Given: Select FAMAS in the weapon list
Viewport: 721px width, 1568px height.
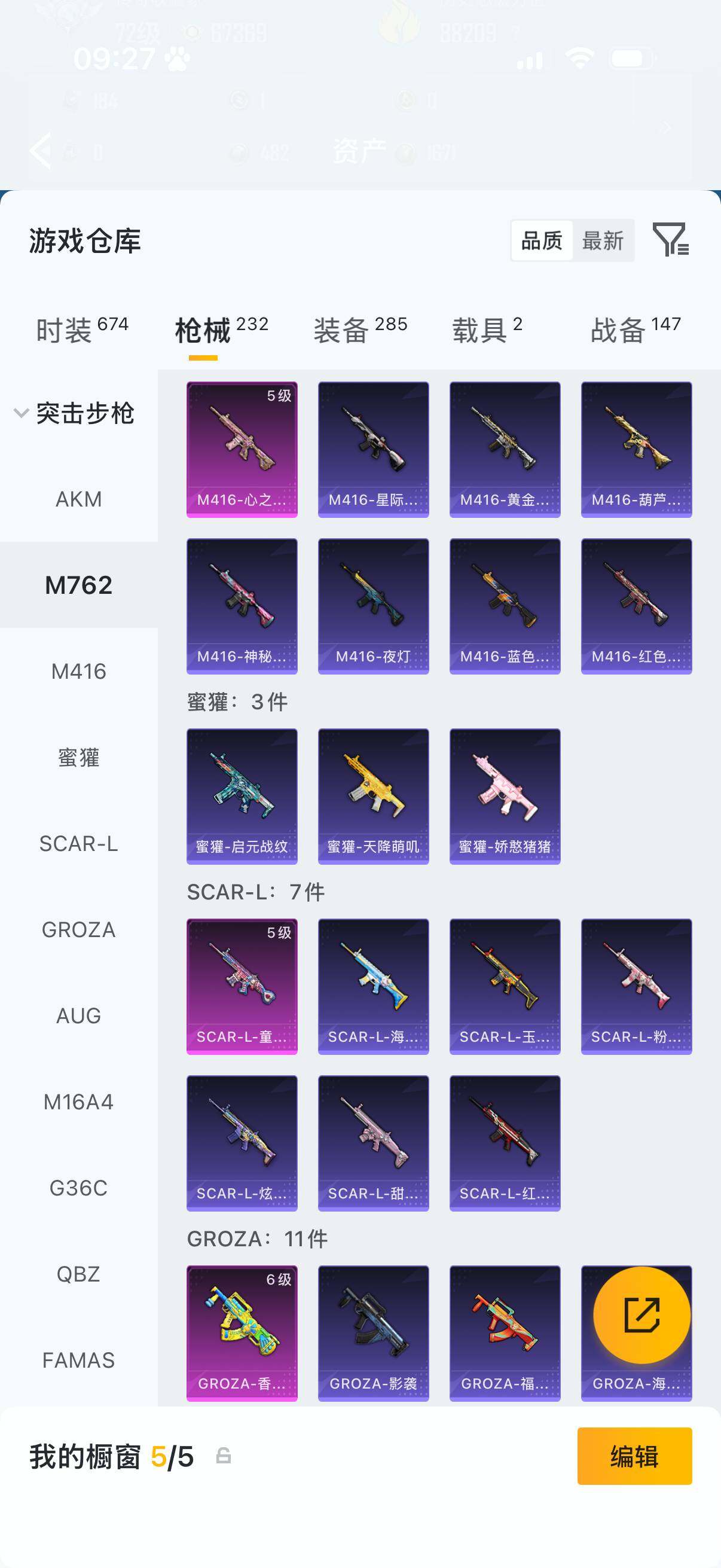Looking at the screenshot, I should pyautogui.click(x=78, y=1360).
